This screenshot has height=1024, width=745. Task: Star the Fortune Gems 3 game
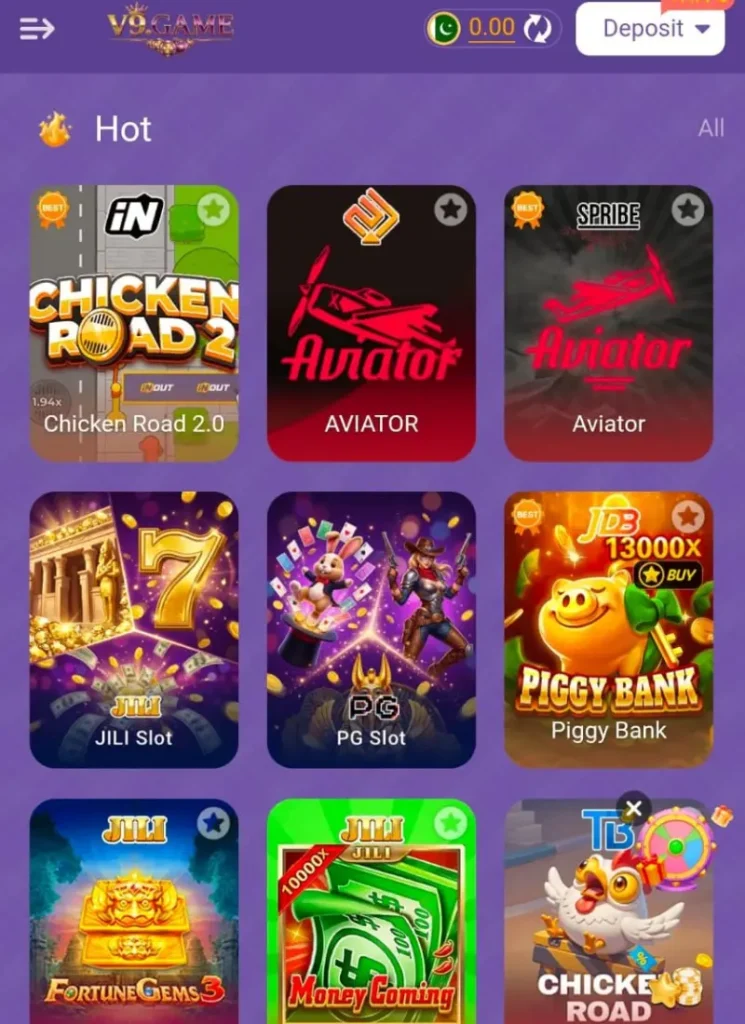(213, 823)
